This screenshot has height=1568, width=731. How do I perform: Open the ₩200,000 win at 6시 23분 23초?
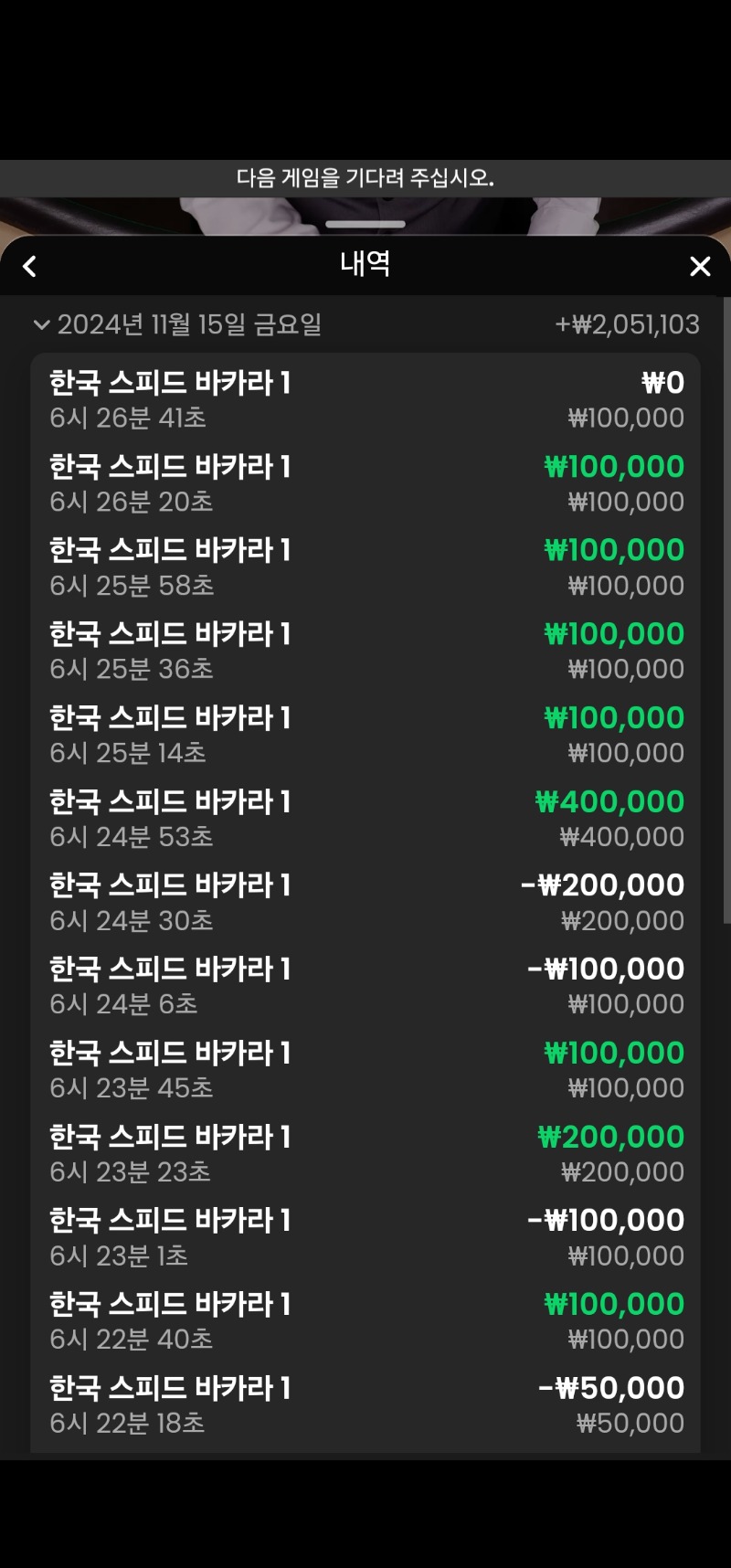(x=365, y=1154)
